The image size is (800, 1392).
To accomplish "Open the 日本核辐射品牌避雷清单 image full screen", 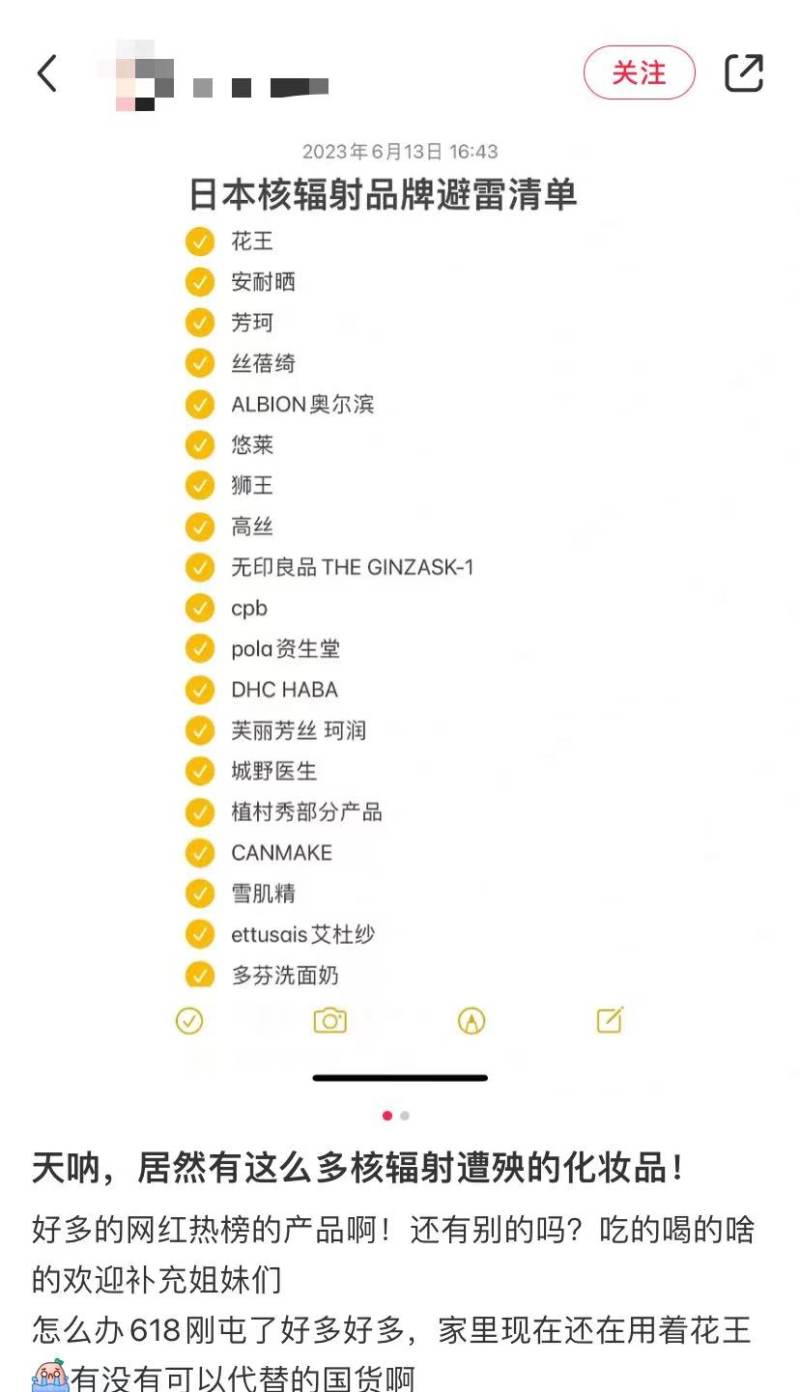I will coord(400,600).
